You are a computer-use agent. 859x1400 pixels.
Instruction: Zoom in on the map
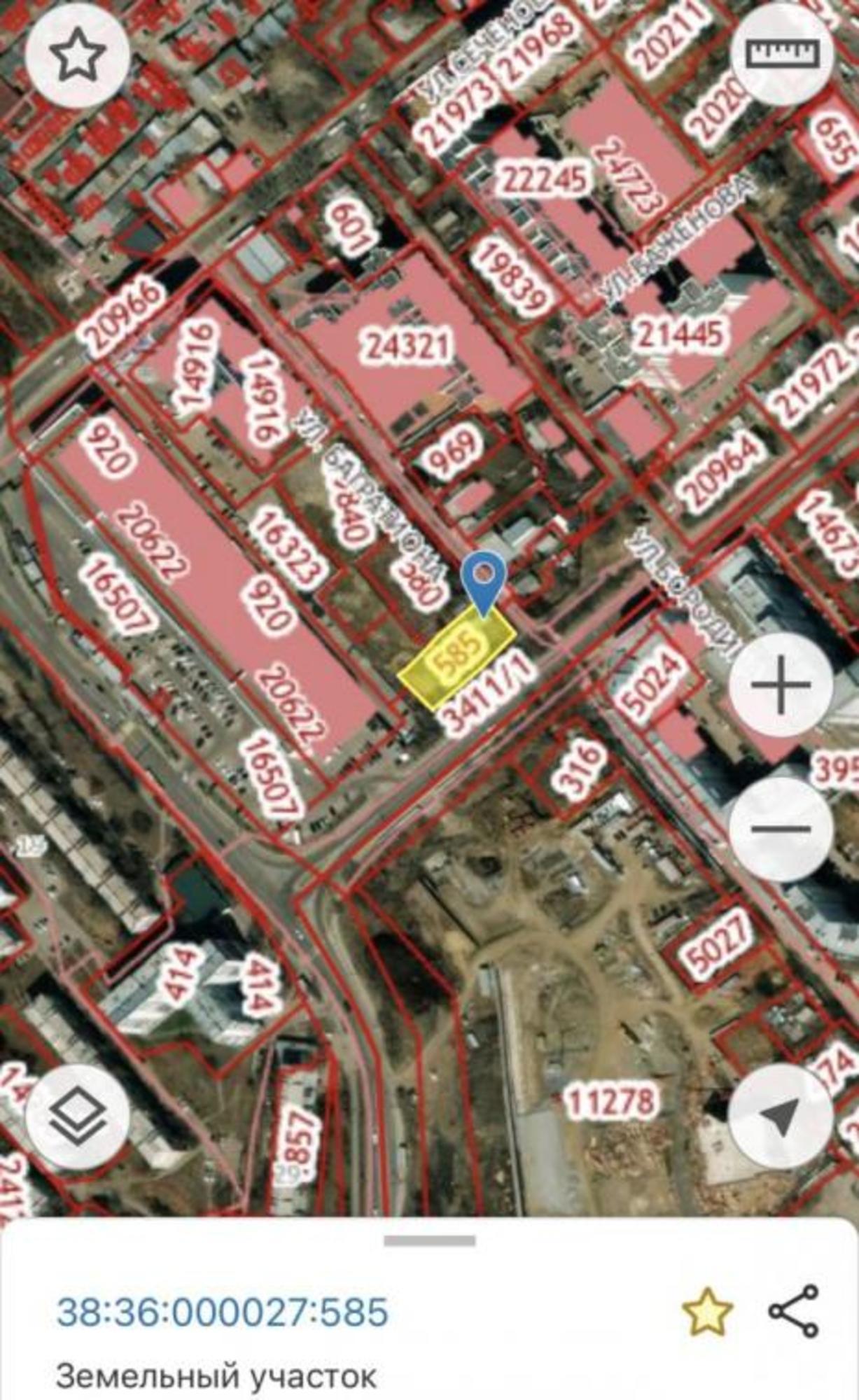[781, 686]
